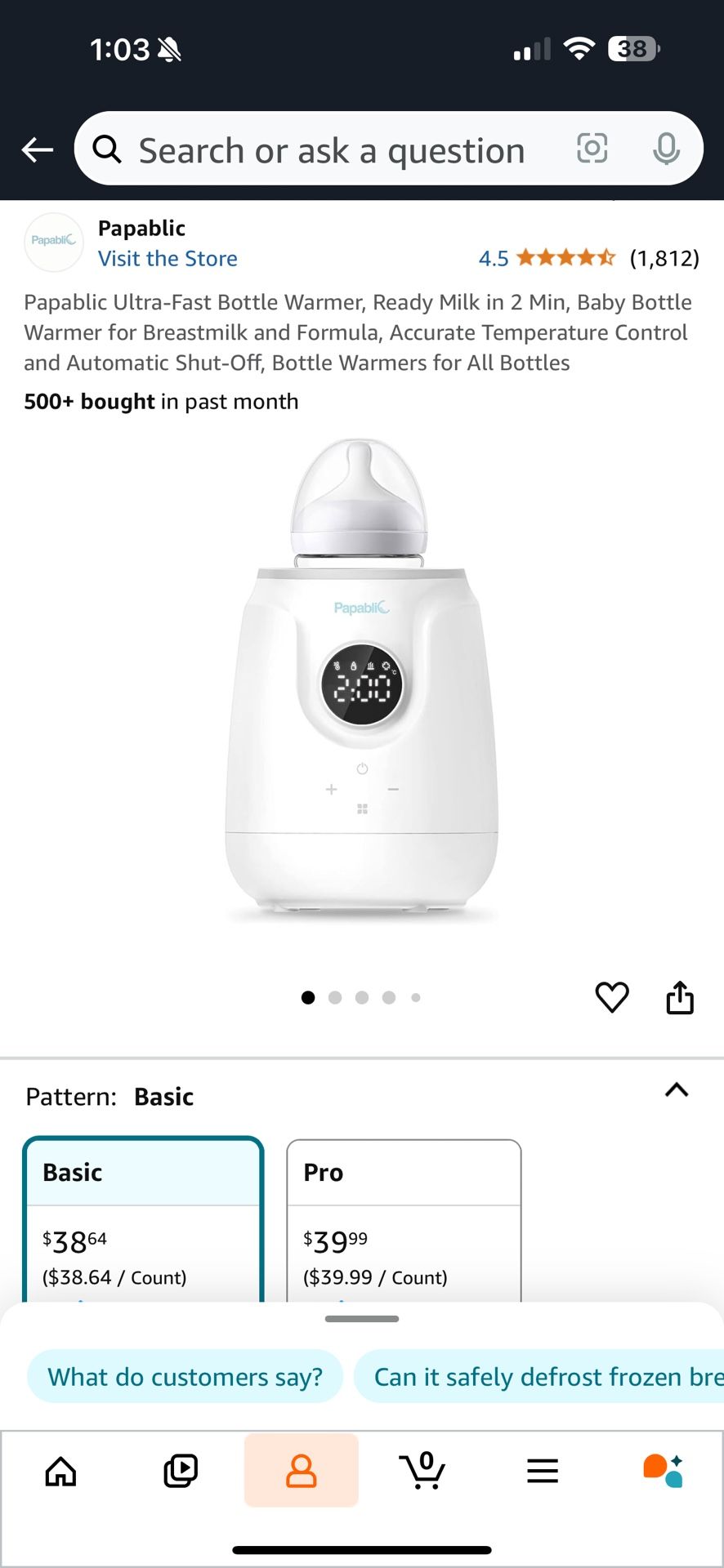Go back with the arrow
This screenshot has height=1568, width=724.
coord(38,149)
